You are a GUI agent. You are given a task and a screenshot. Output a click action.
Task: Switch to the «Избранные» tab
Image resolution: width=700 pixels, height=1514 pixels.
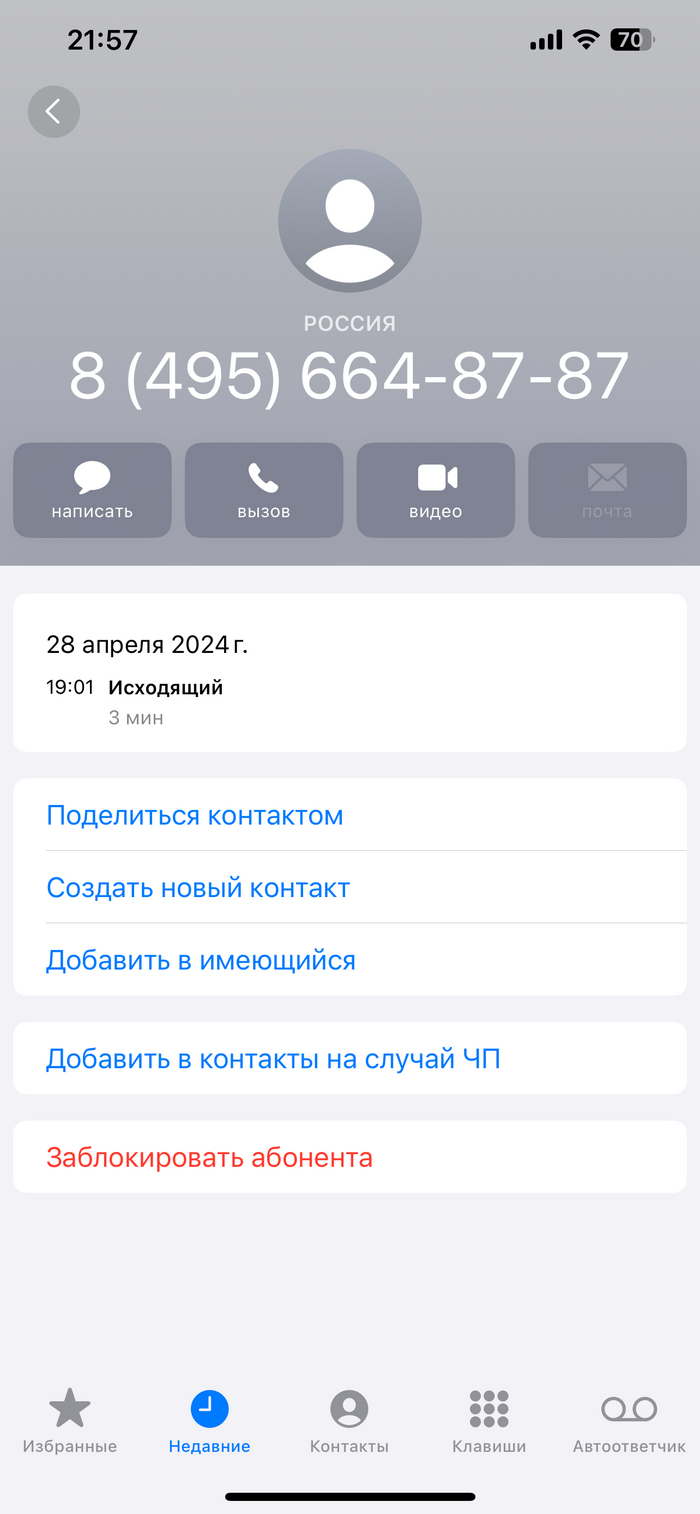pos(70,1421)
